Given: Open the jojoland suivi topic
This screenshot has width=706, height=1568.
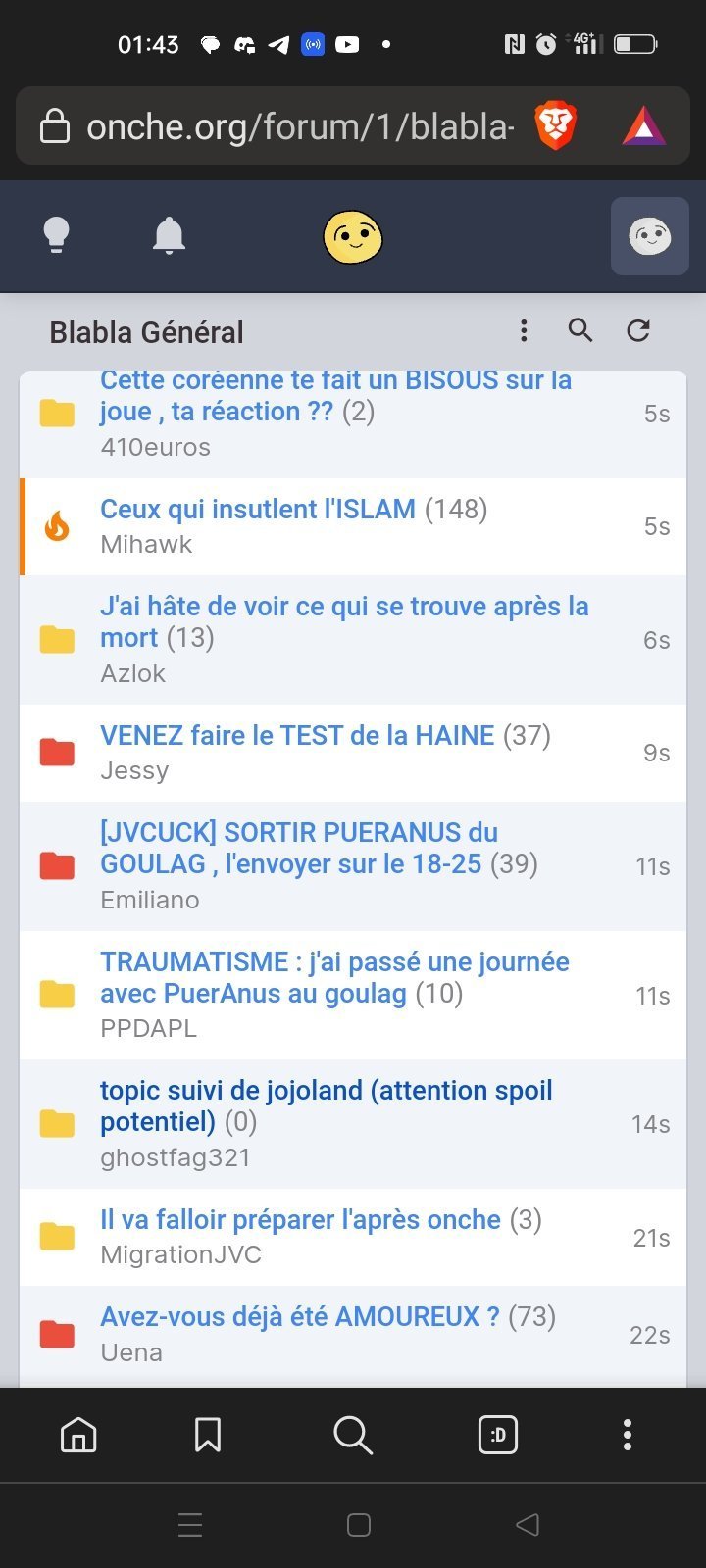Looking at the screenshot, I should click(x=327, y=1105).
